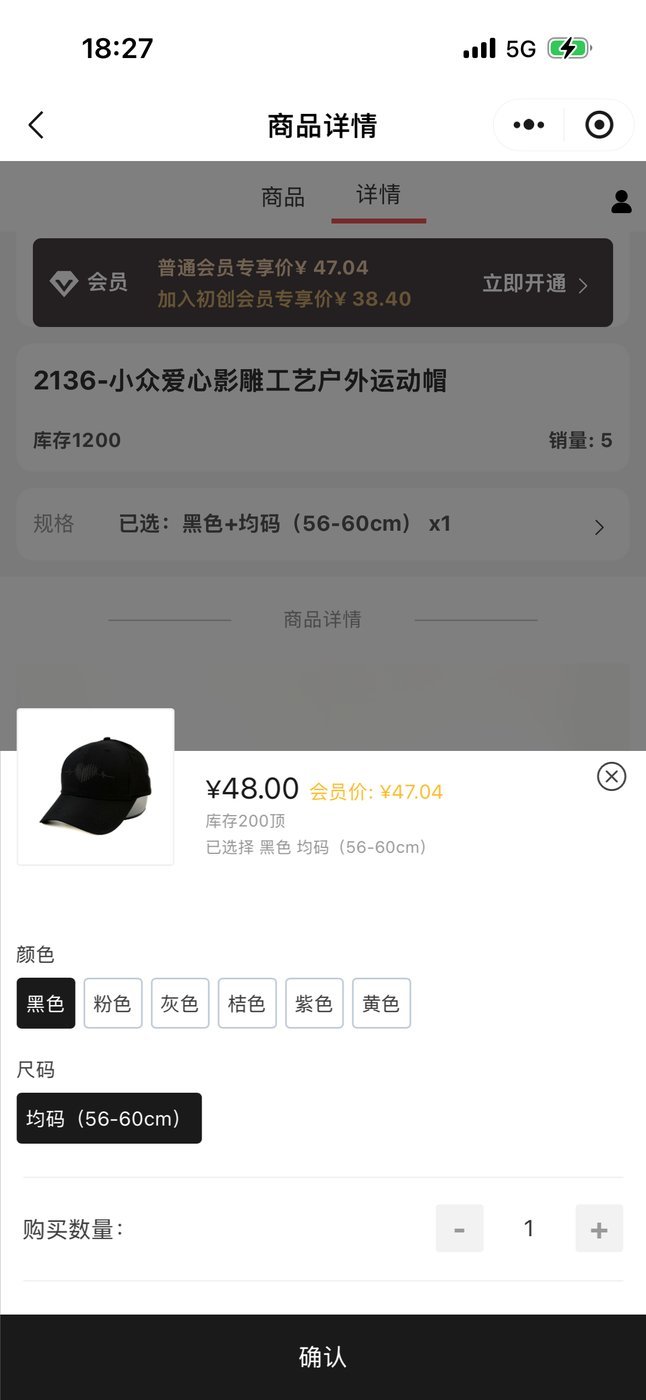Screen dimensions: 646x1400
Task: Select the 黑色 color option
Action: (x=46, y=1003)
